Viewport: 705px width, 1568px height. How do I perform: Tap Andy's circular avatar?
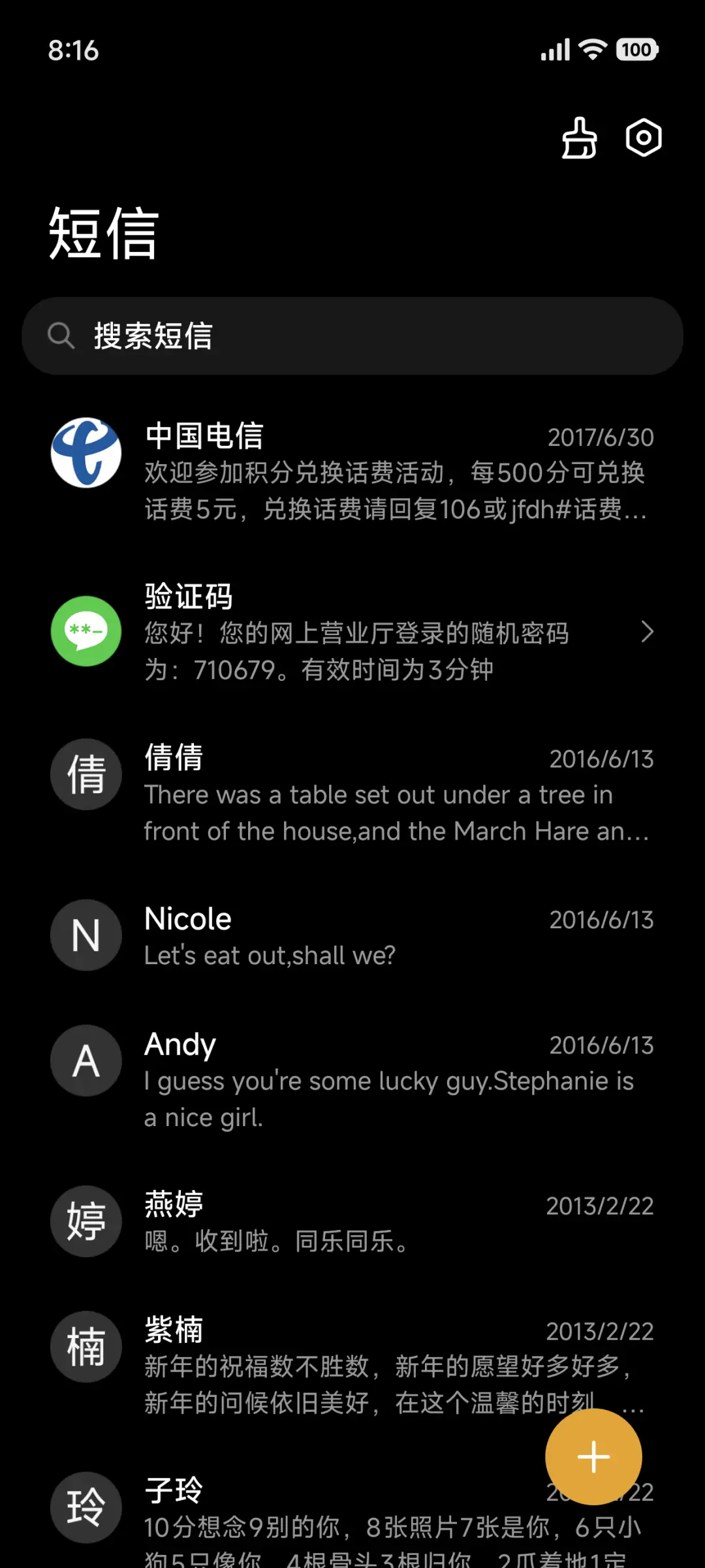click(x=85, y=1060)
